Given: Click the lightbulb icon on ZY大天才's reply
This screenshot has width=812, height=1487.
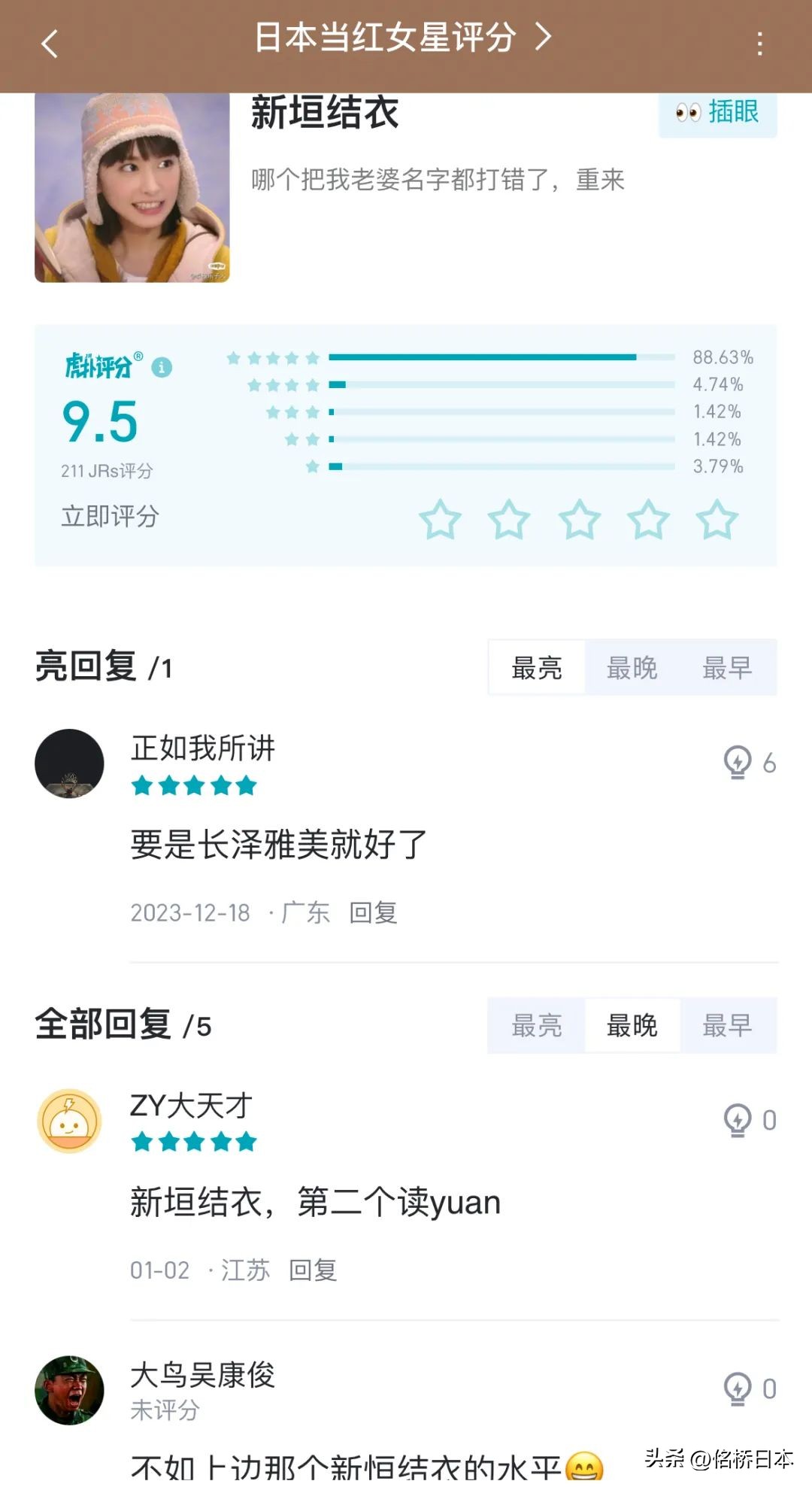Looking at the screenshot, I should point(739,1120).
